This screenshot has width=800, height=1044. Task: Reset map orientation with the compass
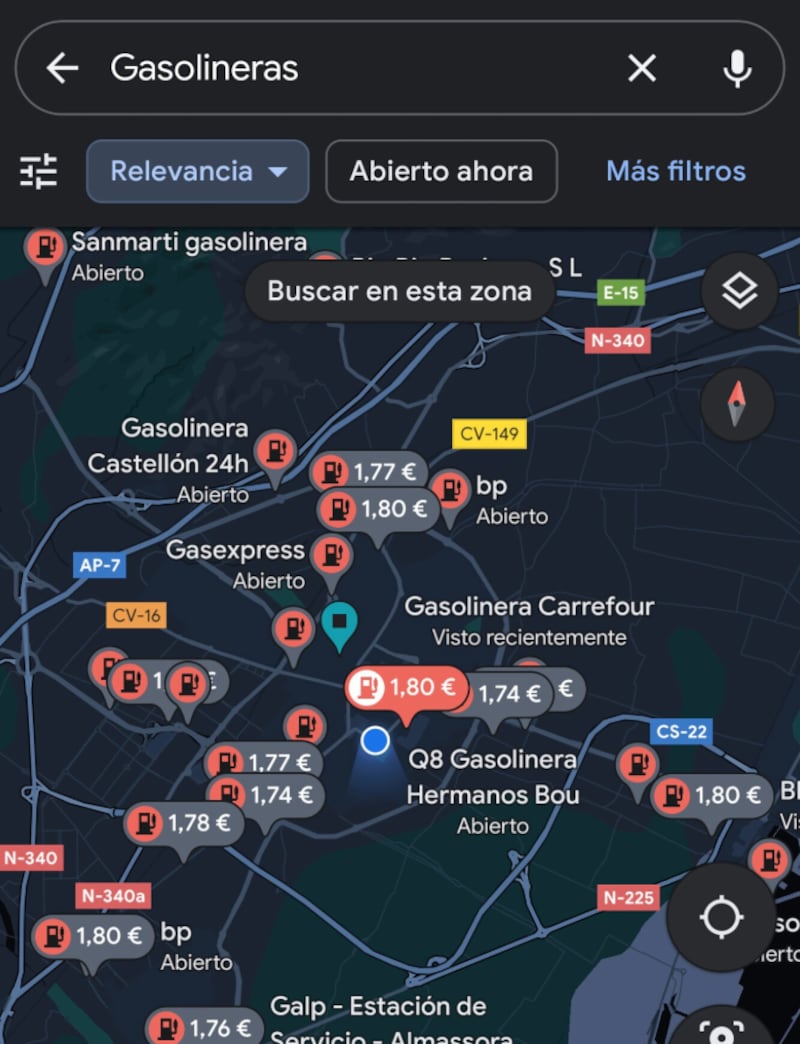click(x=737, y=404)
